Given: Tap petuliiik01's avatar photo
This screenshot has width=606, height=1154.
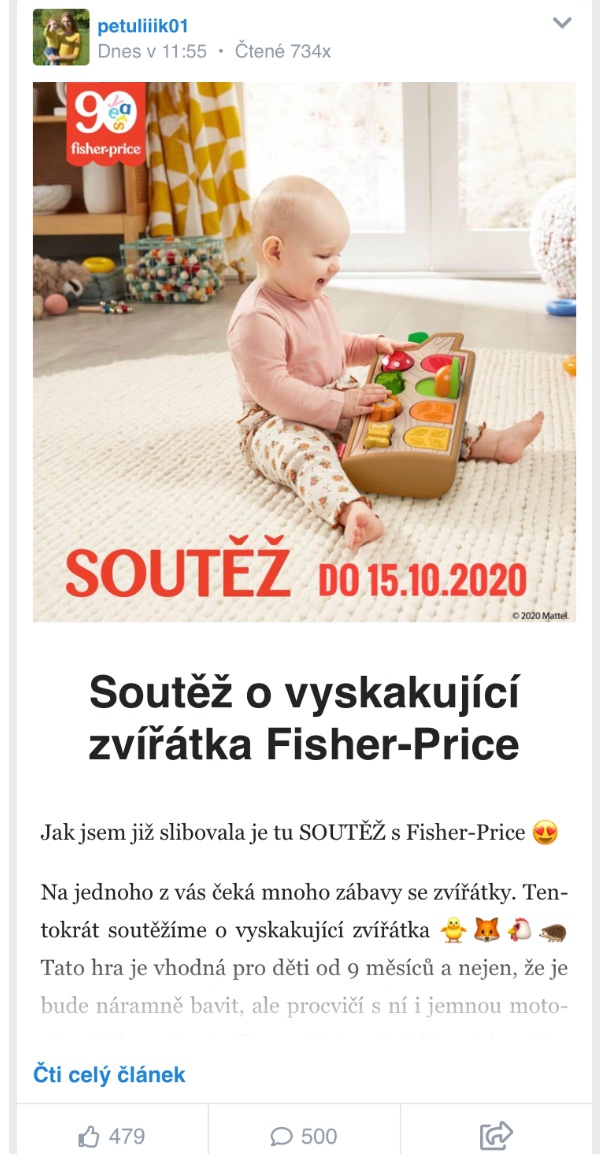Looking at the screenshot, I should click(61, 38).
